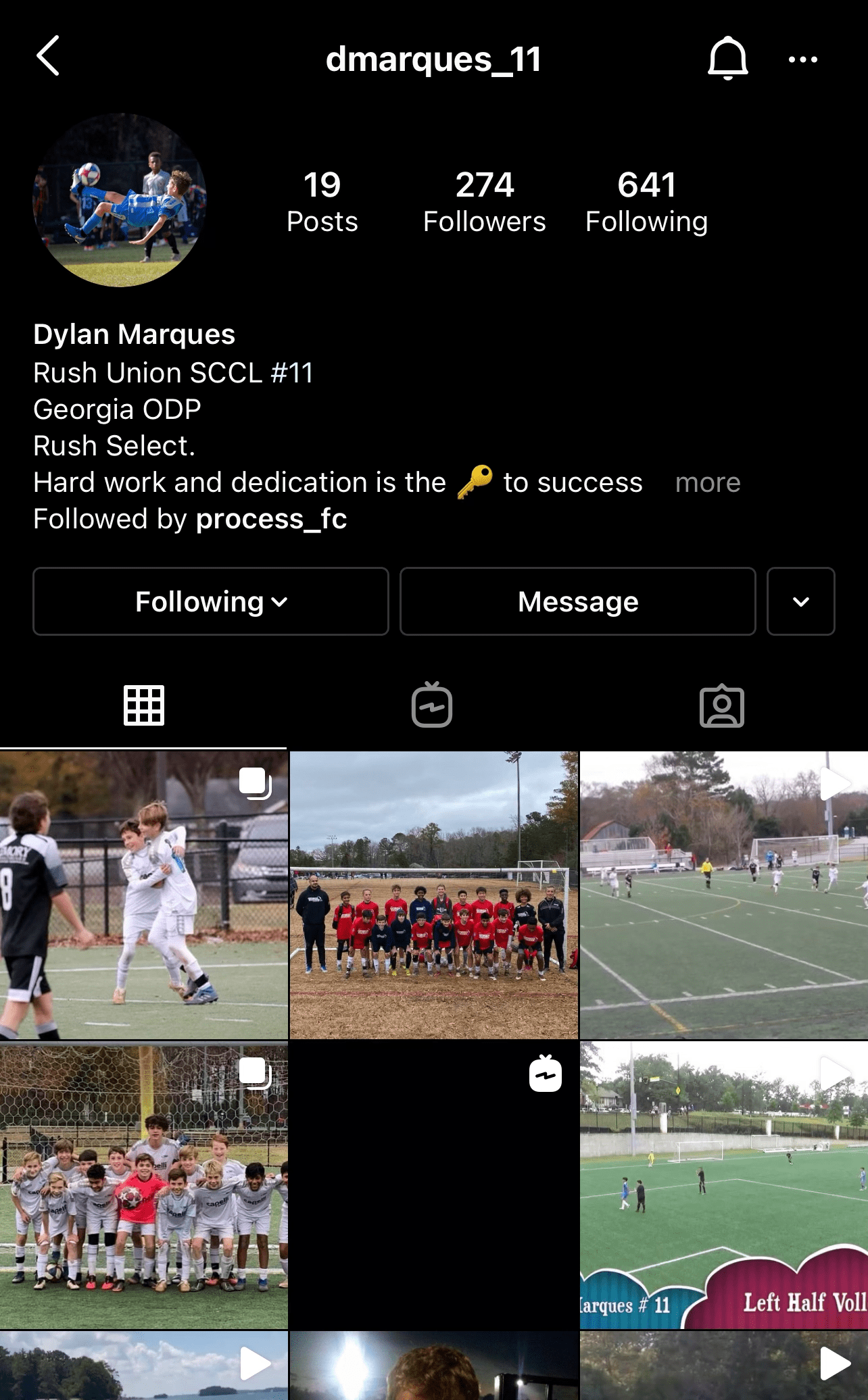Expand suggested accounts with the chevron button
Viewport: 868px width, 1400px height.
pos(800,601)
